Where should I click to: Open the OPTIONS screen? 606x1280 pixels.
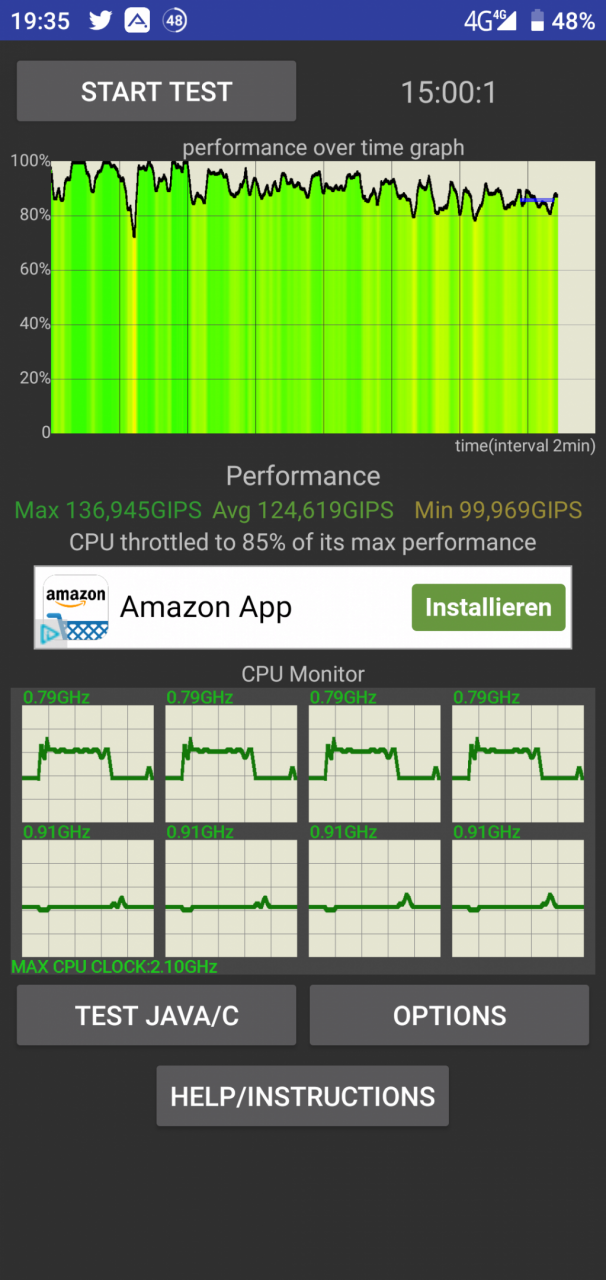pyautogui.click(x=449, y=1015)
